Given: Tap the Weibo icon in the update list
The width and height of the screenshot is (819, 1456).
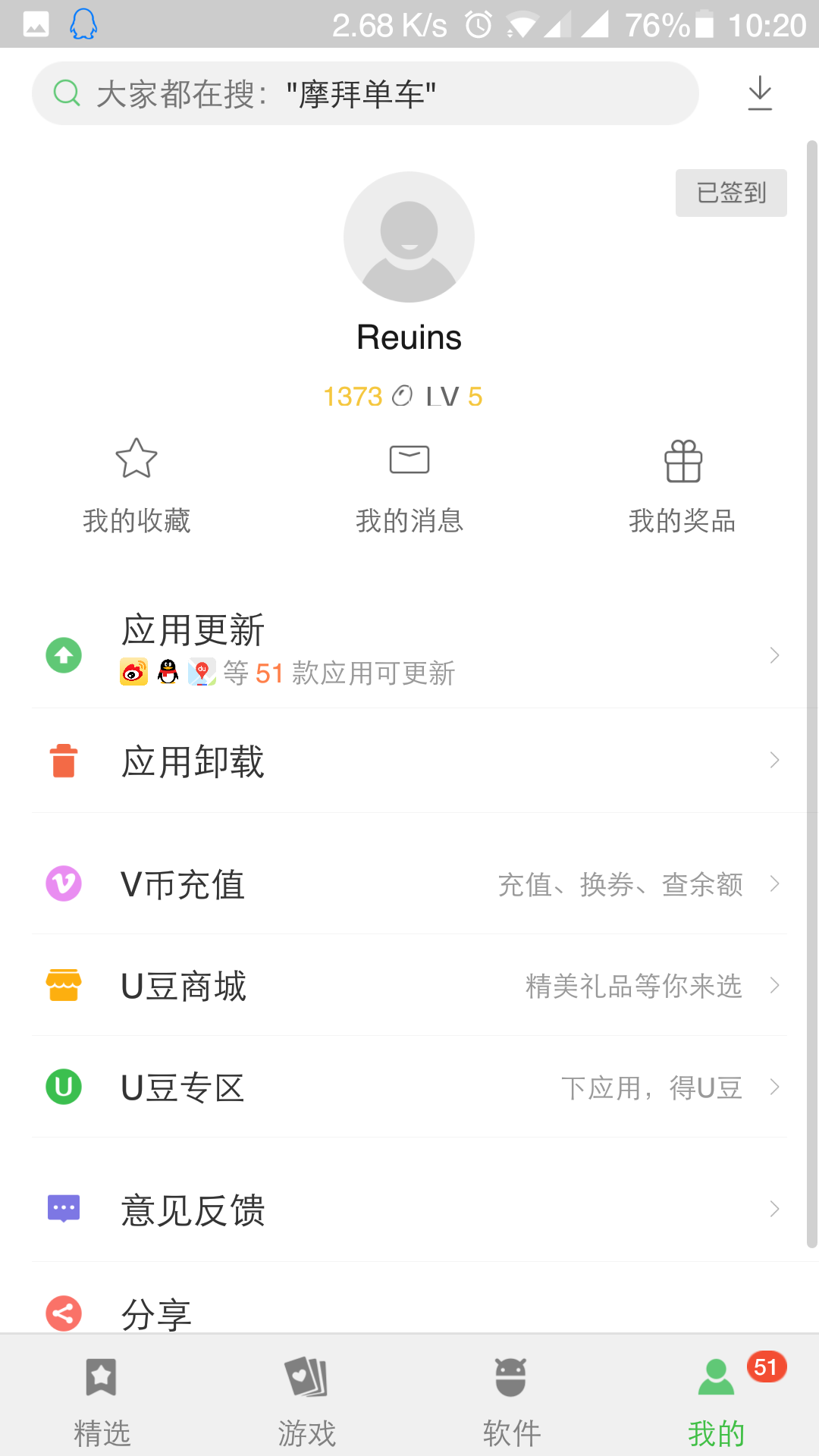Looking at the screenshot, I should click(x=133, y=673).
